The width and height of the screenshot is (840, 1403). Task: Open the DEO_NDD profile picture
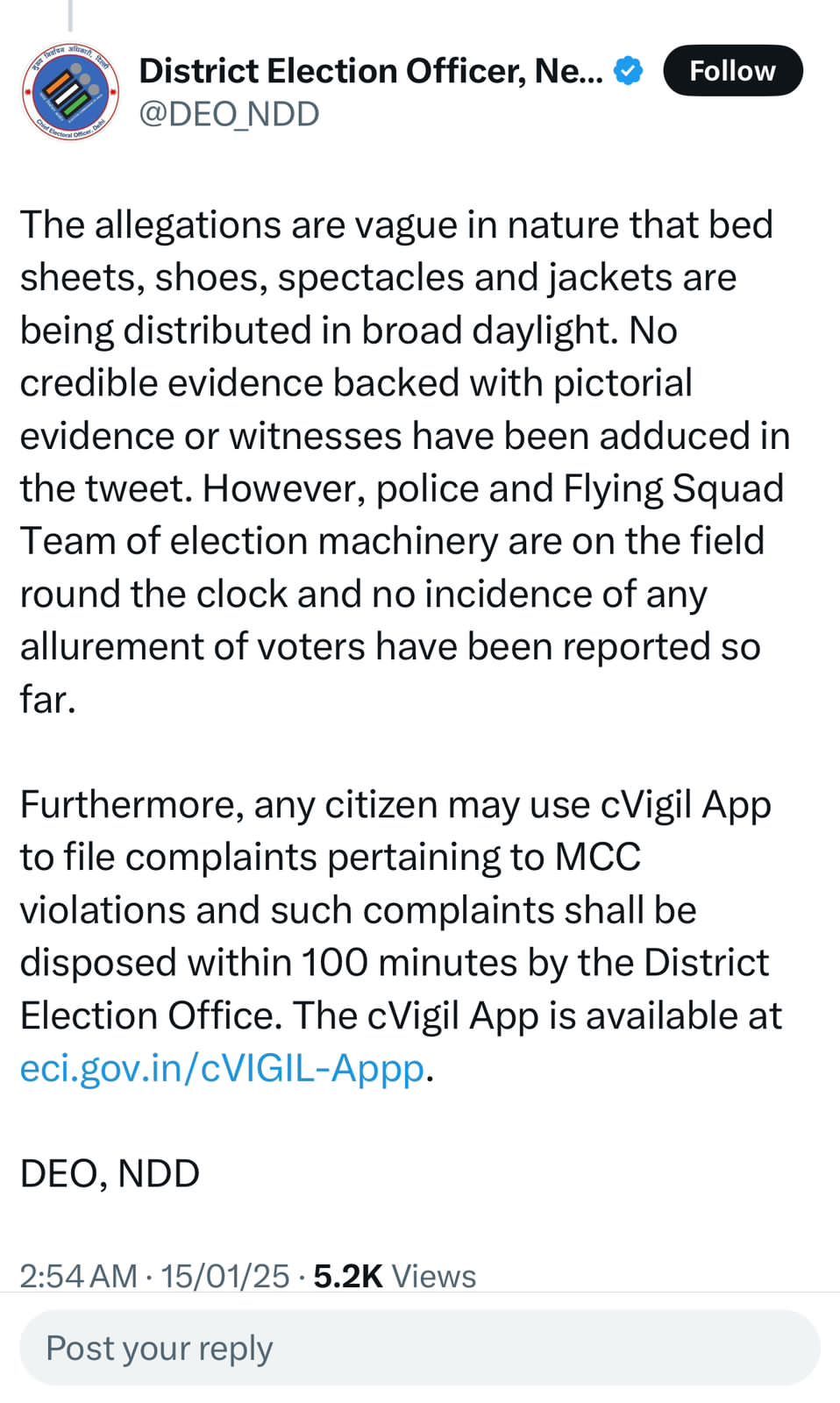tap(71, 91)
